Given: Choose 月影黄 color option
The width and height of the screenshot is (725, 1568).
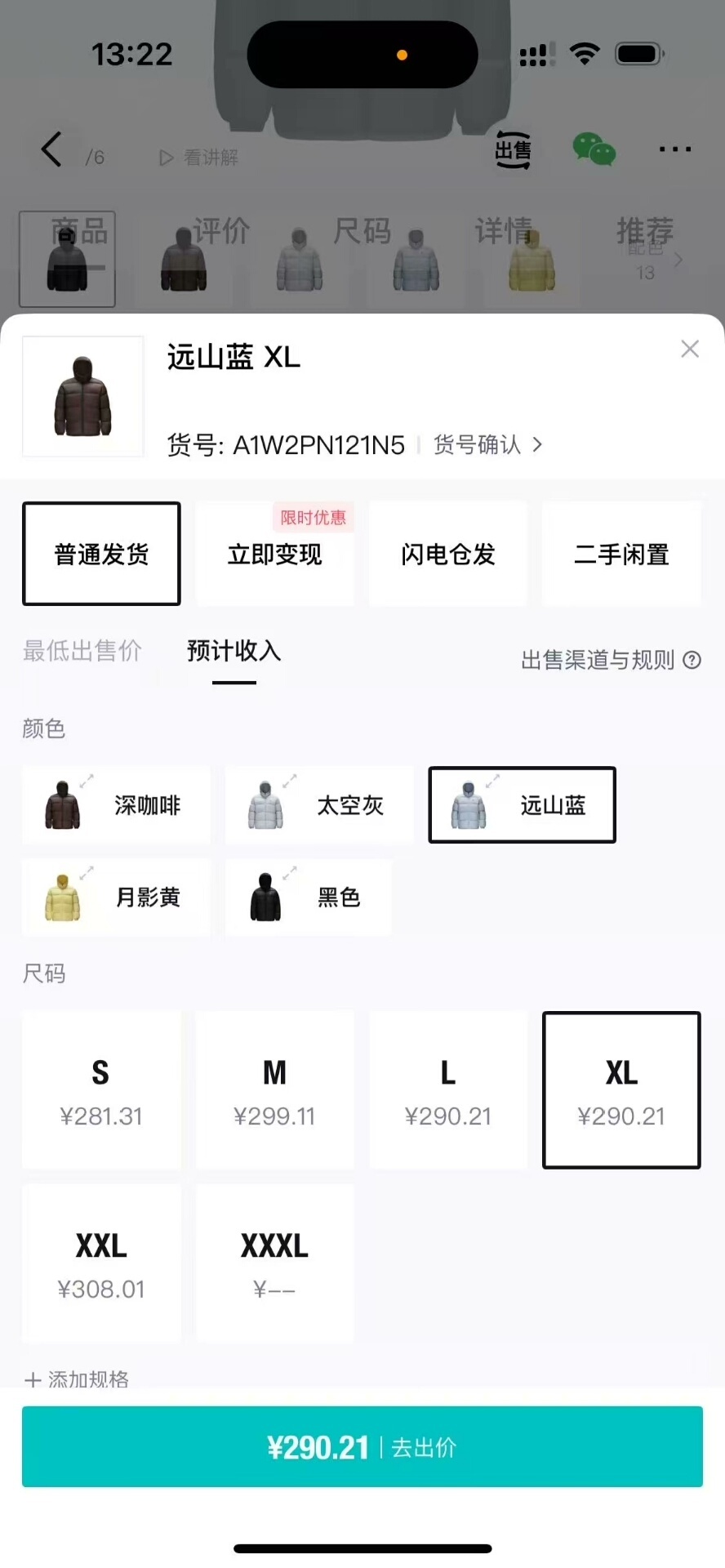Looking at the screenshot, I should click(116, 897).
